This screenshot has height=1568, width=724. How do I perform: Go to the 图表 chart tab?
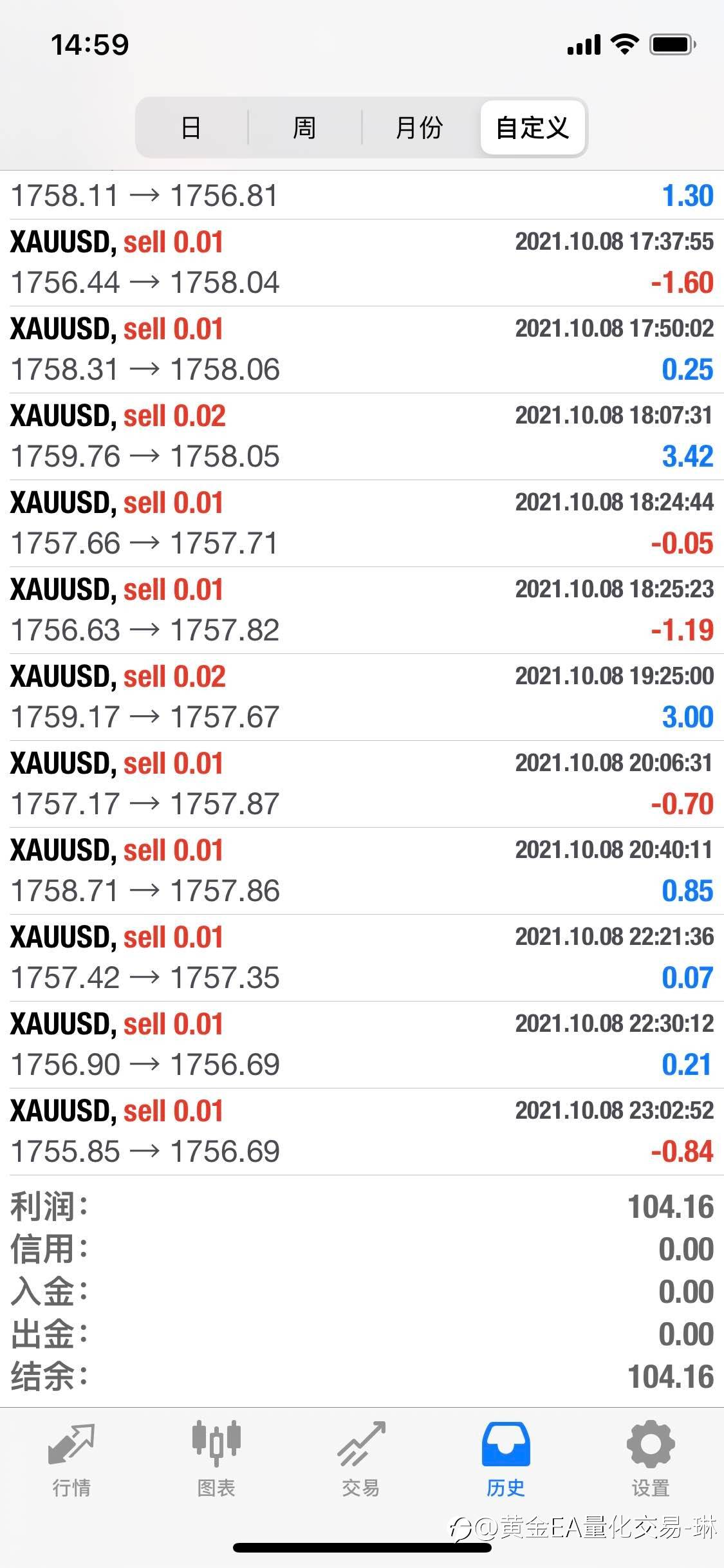(x=216, y=1460)
